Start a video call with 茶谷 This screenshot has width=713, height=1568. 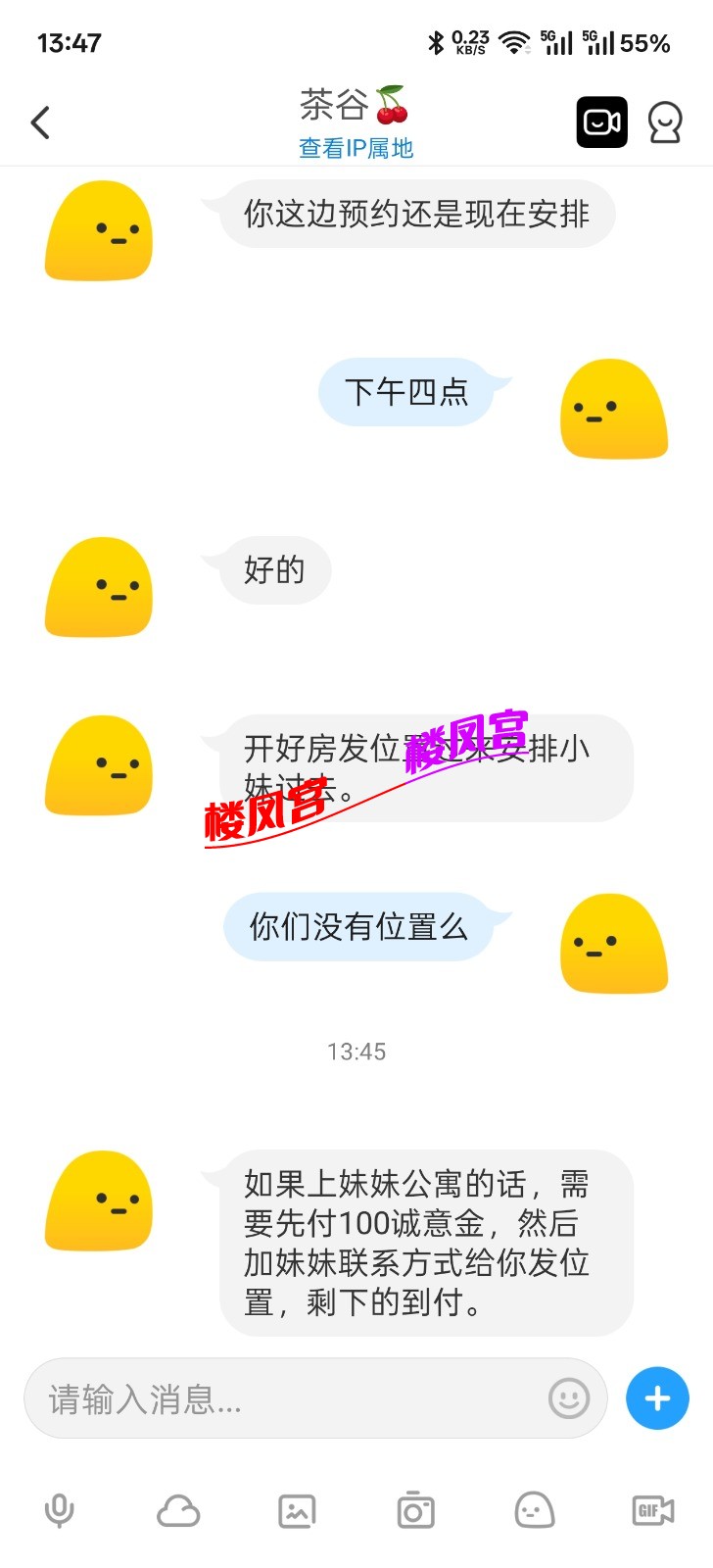click(601, 122)
